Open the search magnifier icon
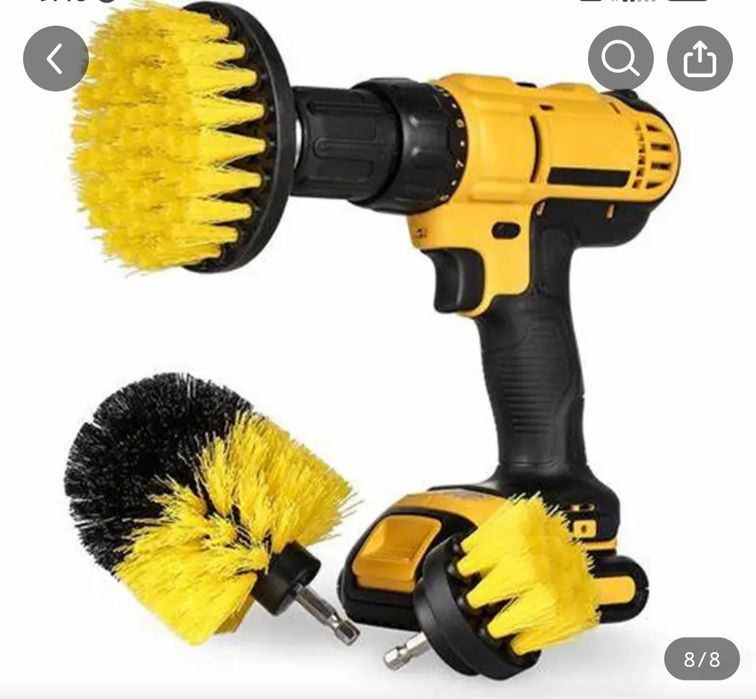The width and height of the screenshot is (756, 699). tap(620, 59)
